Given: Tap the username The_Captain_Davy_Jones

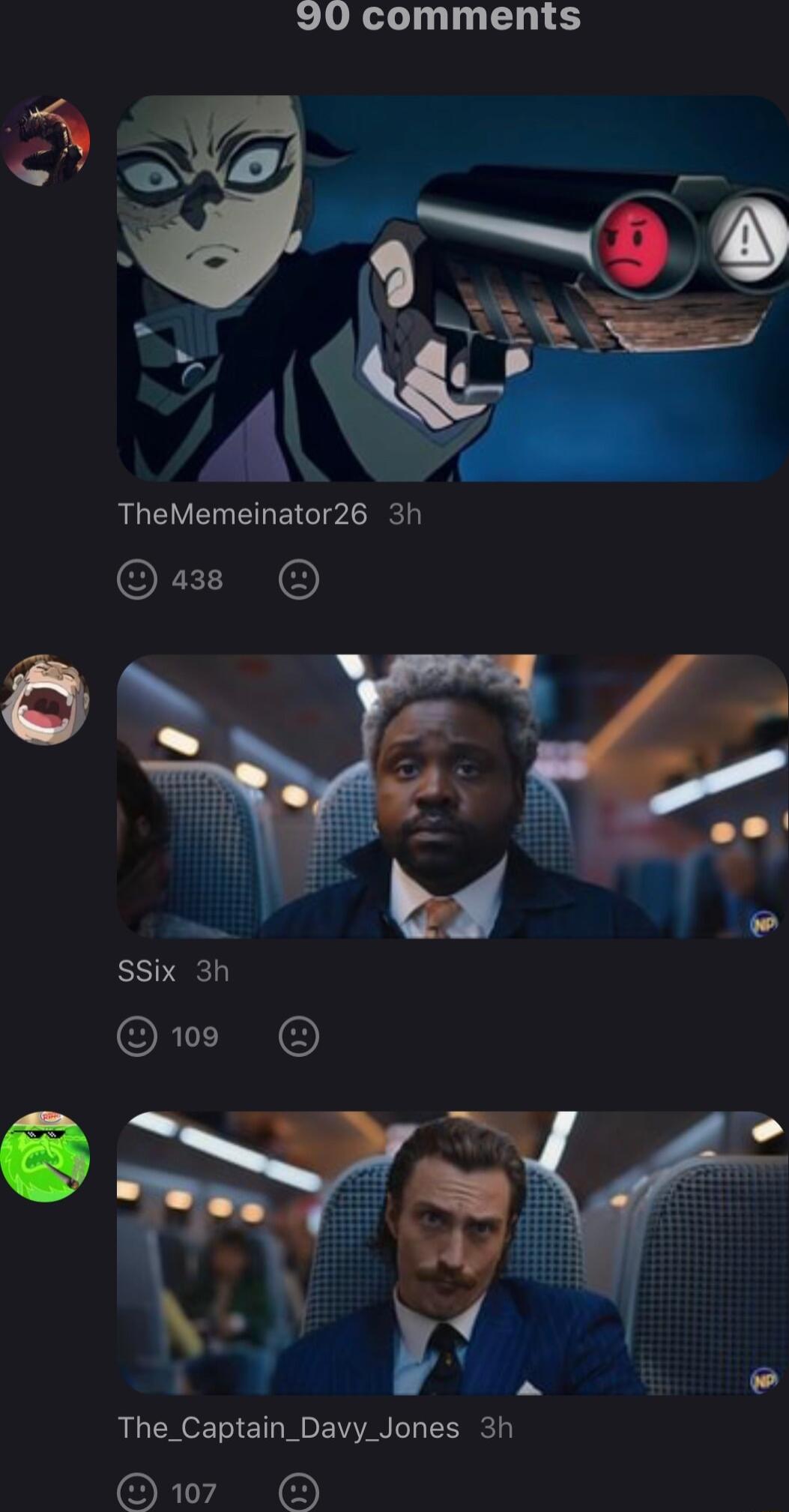Looking at the screenshot, I should 288,1427.
